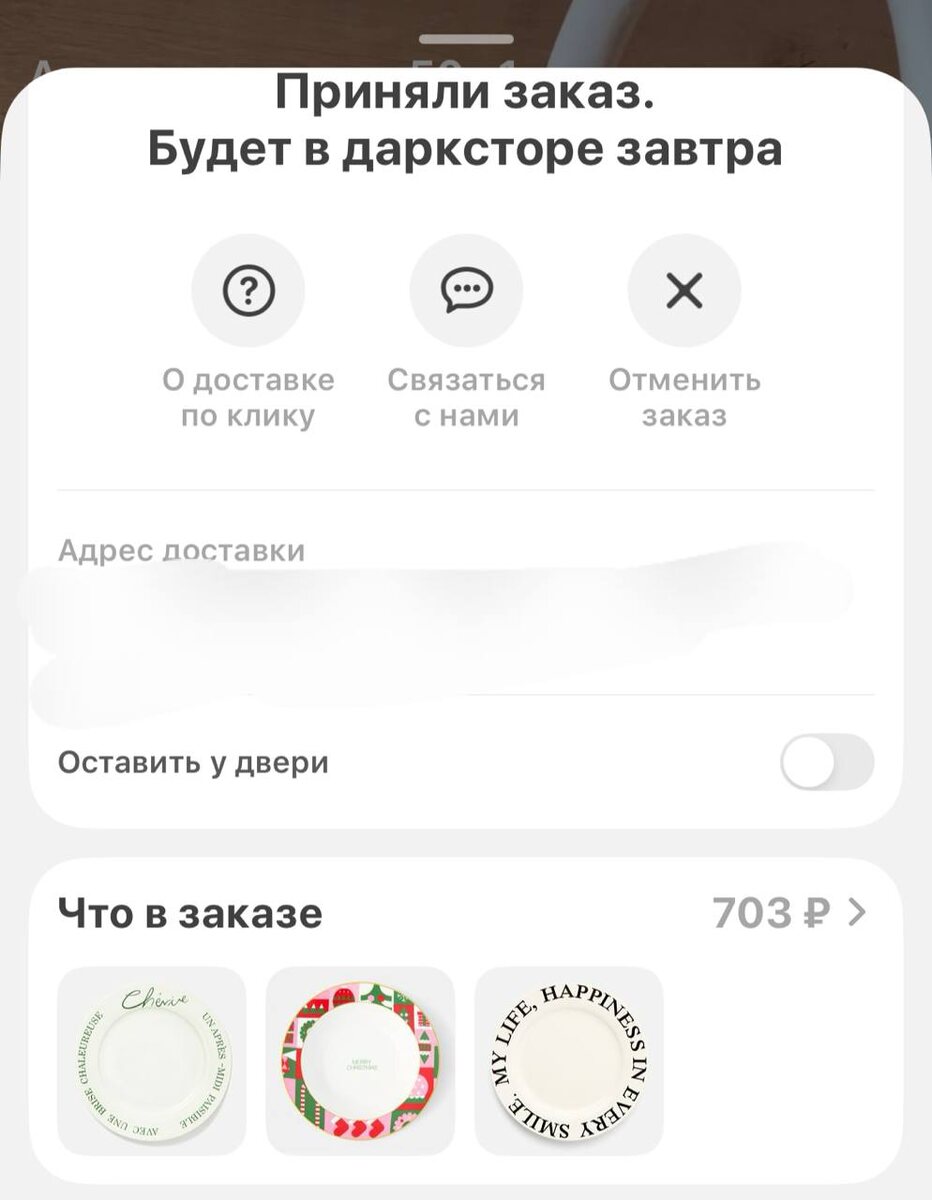Enable the leave at door switch
Image resolution: width=932 pixels, height=1200 pixels.
tap(826, 763)
